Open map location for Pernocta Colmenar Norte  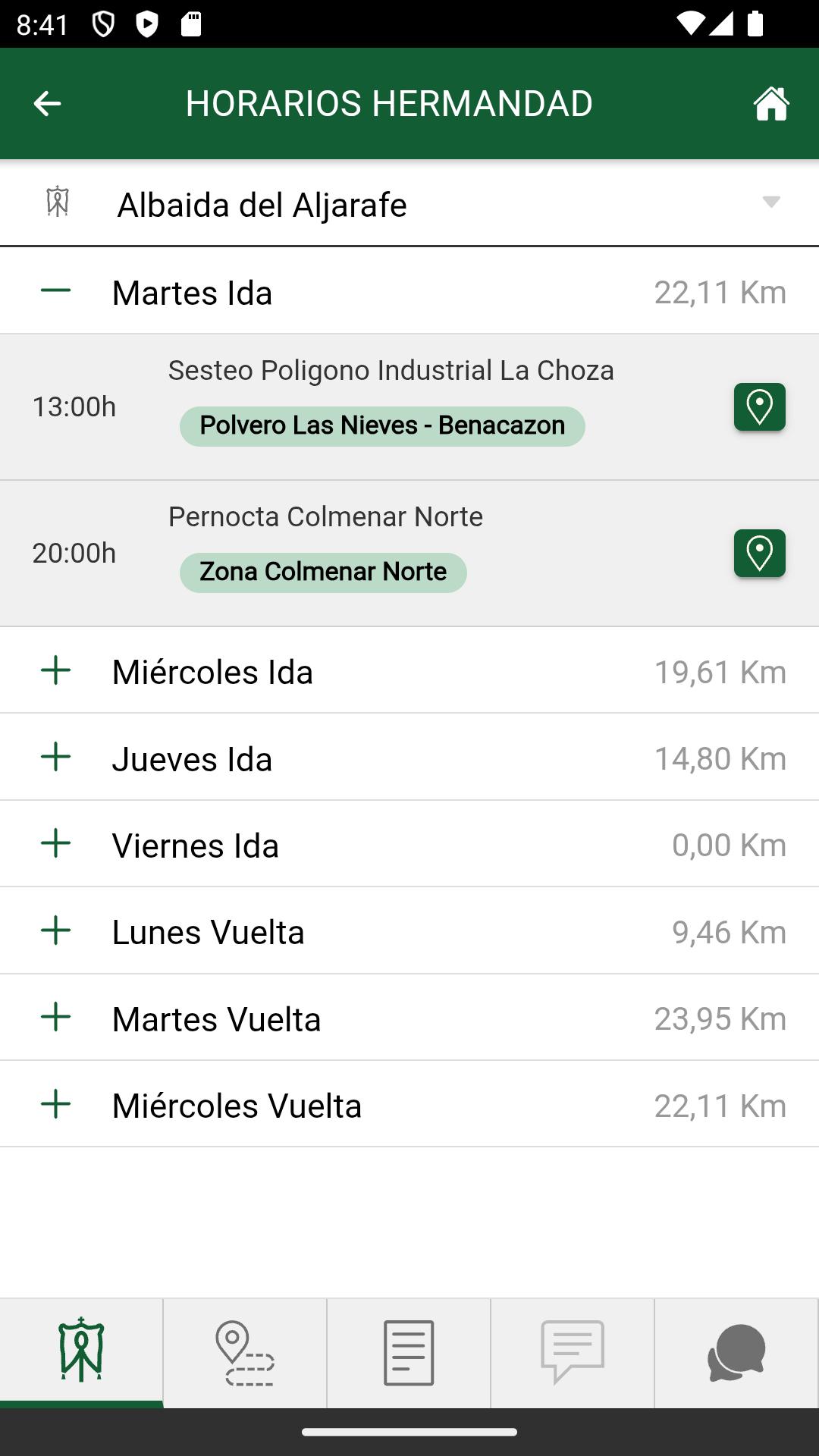[x=759, y=553]
